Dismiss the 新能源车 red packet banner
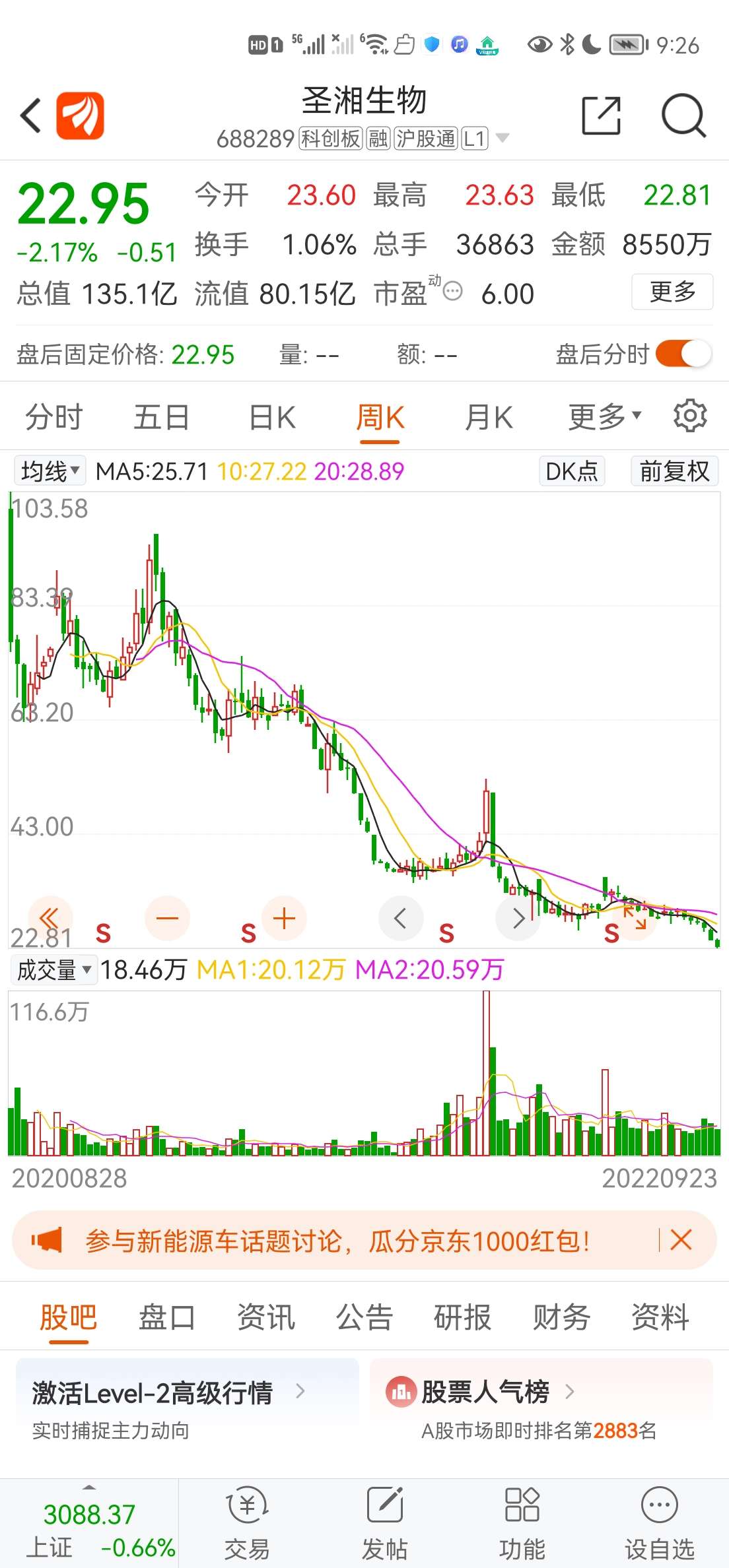729x1568 pixels. click(681, 1240)
